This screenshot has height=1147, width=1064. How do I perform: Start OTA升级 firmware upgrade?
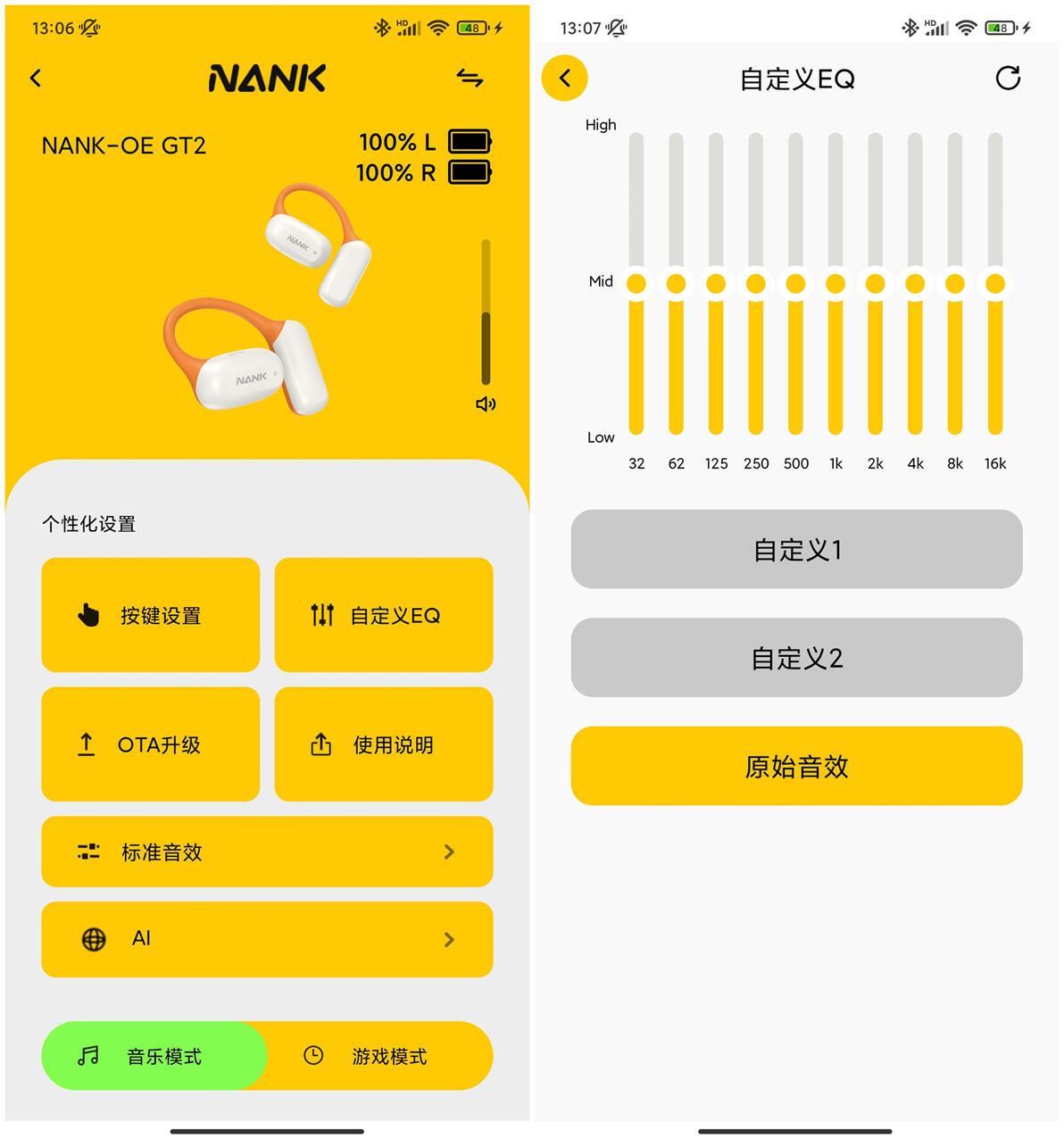point(151,744)
